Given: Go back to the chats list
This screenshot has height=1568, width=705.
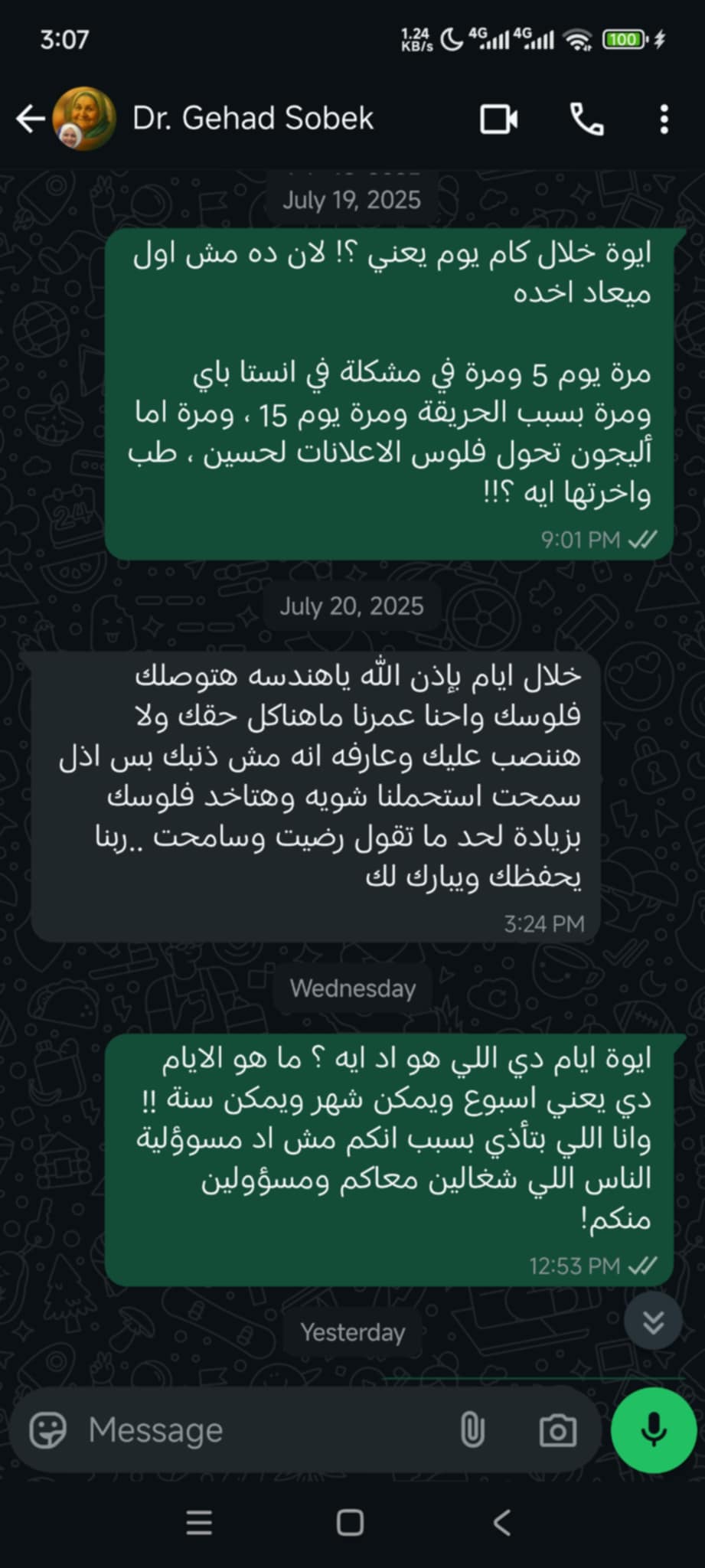Looking at the screenshot, I should tap(31, 119).
